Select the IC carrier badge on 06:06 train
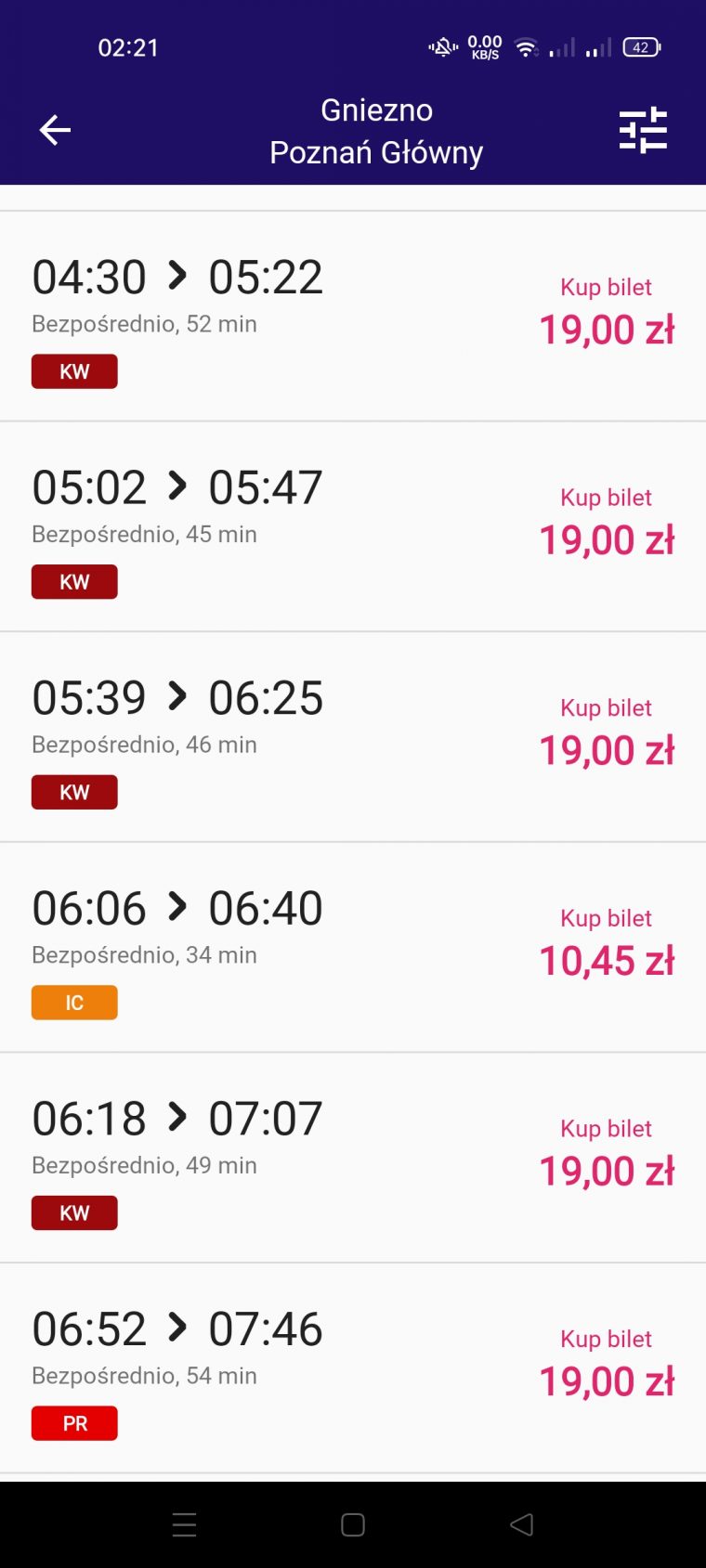This screenshot has height=1568, width=706. coord(74,1003)
